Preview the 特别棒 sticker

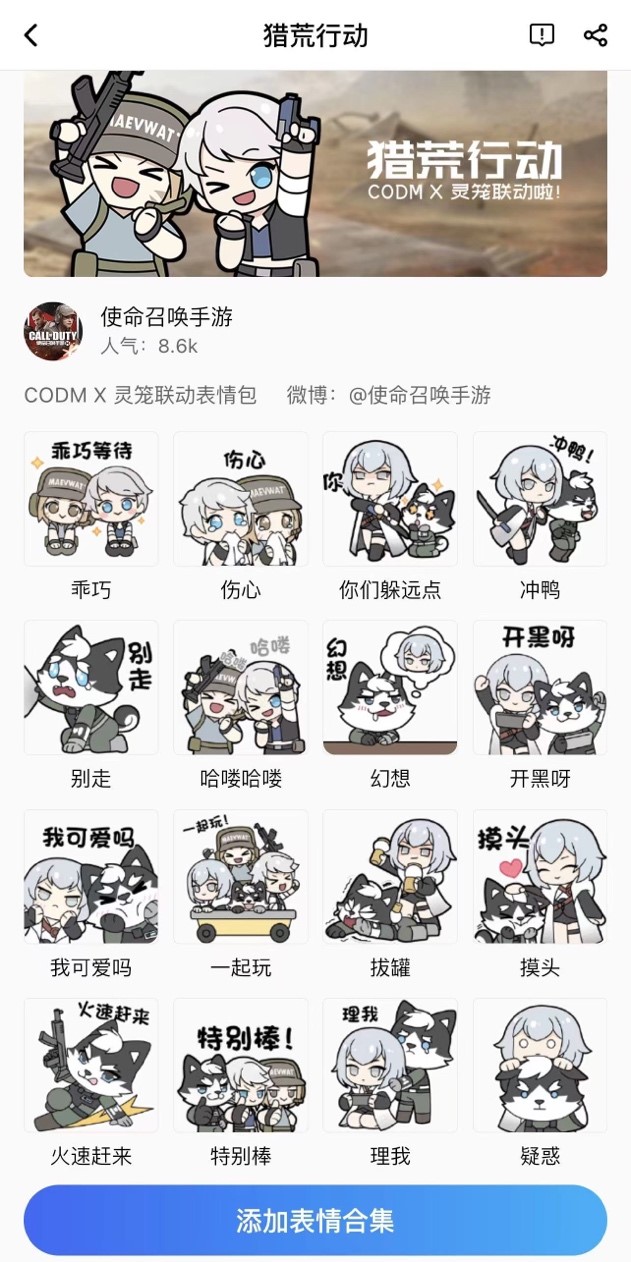241,1066
